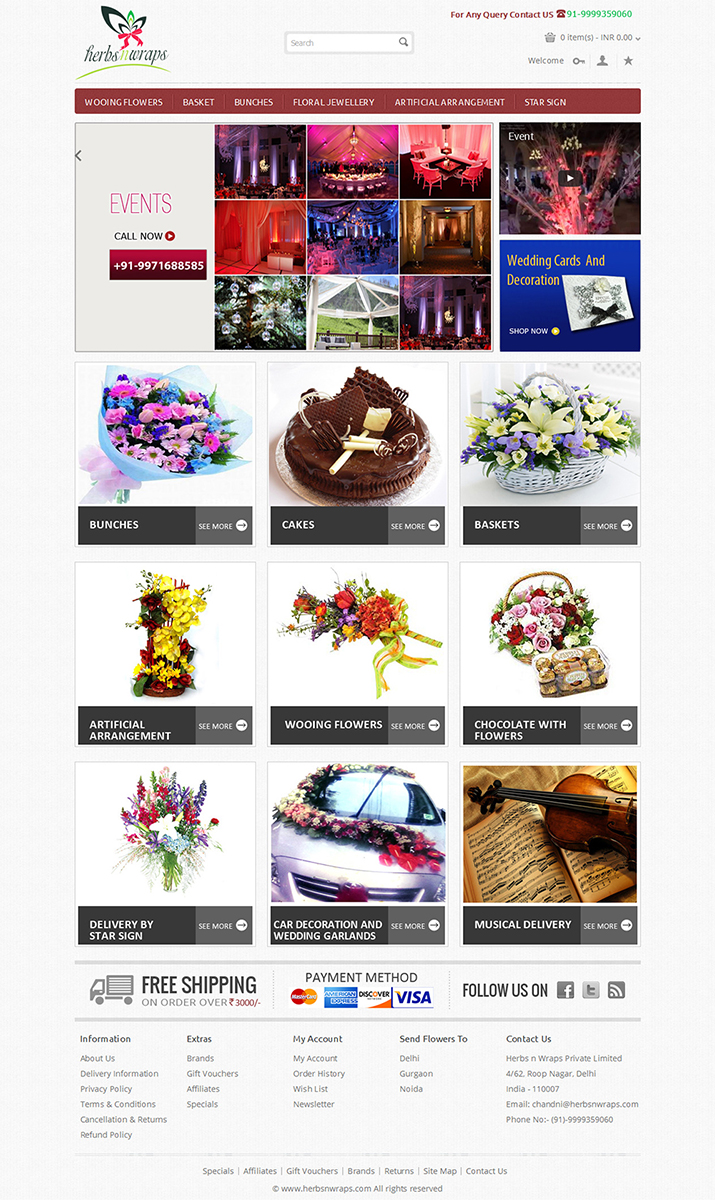Open the account user icon
The width and height of the screenshot is (715, 1200).
(x=602, y=61)
